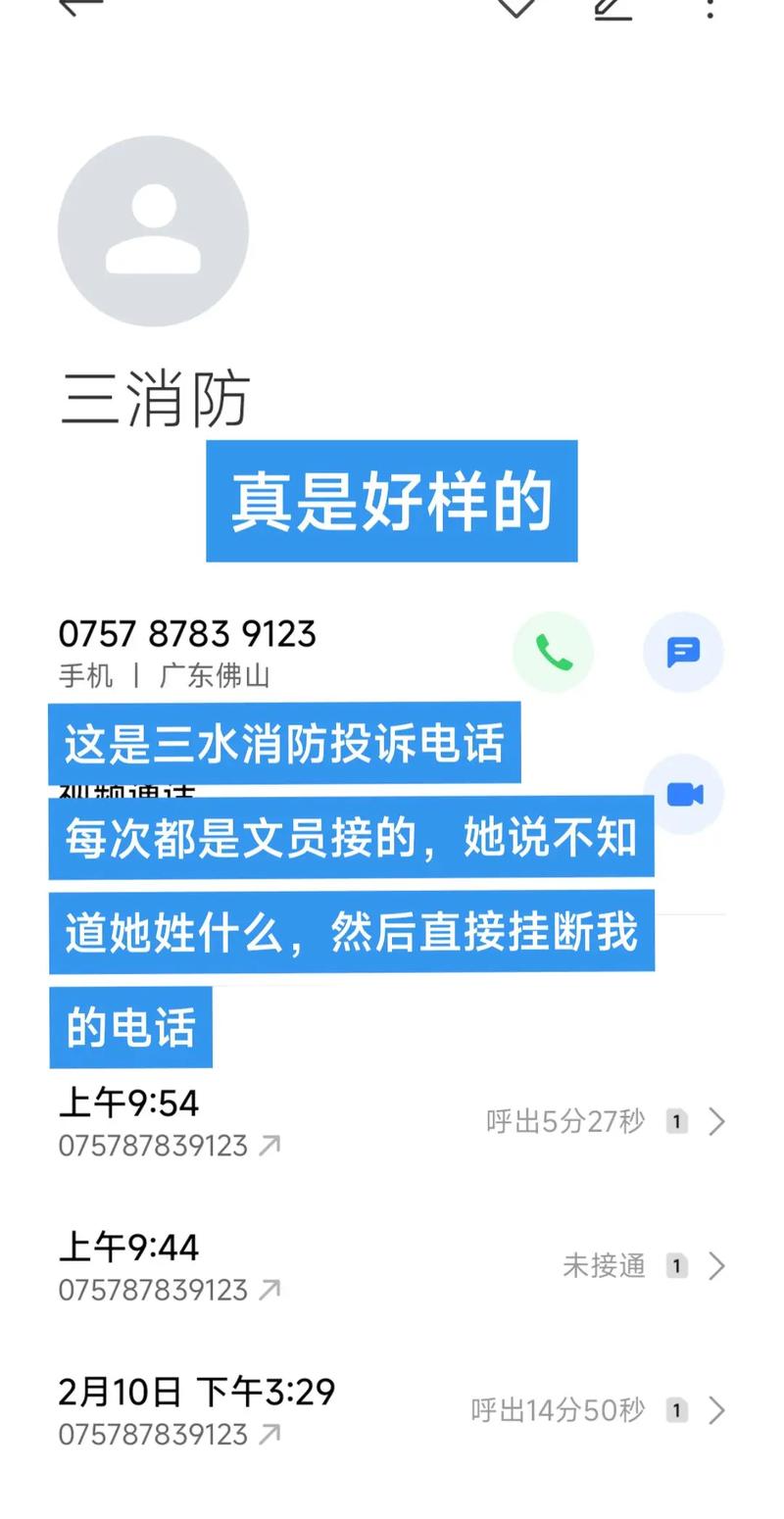Open the 2月10日 下午3:29 call record

(392, 1411)
